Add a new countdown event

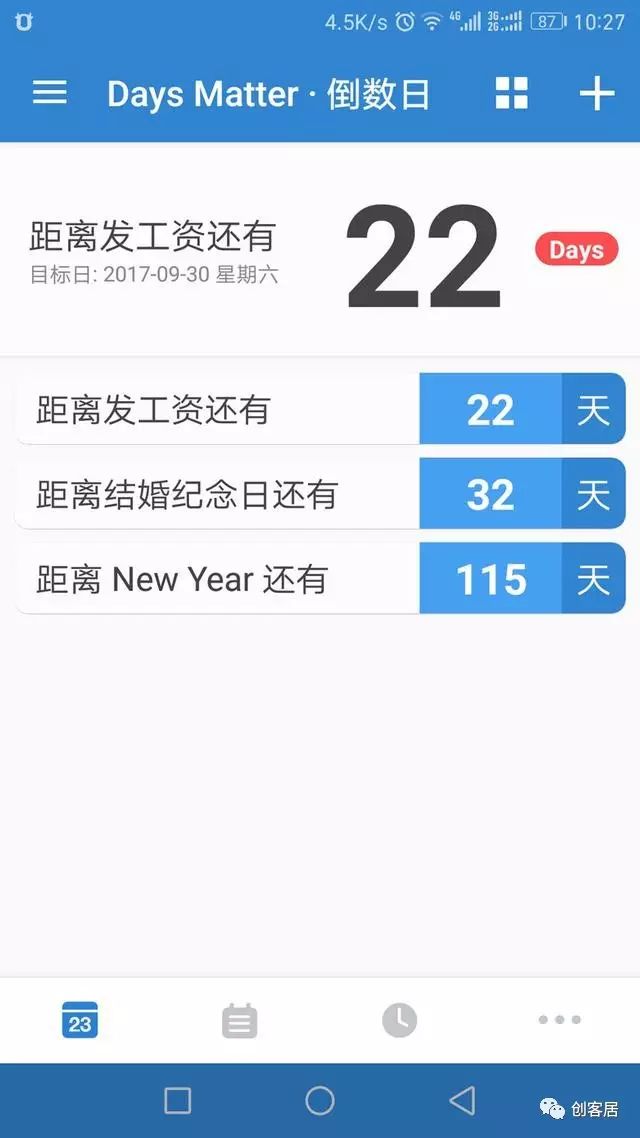pos(597,94)
